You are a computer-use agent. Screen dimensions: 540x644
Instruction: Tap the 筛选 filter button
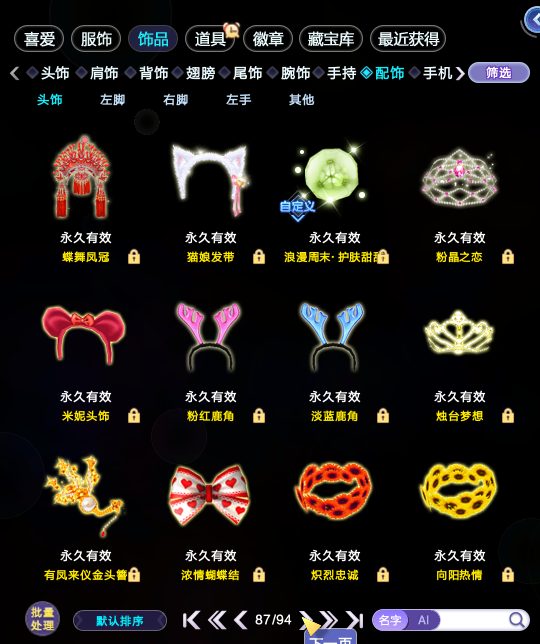[499, 73]
